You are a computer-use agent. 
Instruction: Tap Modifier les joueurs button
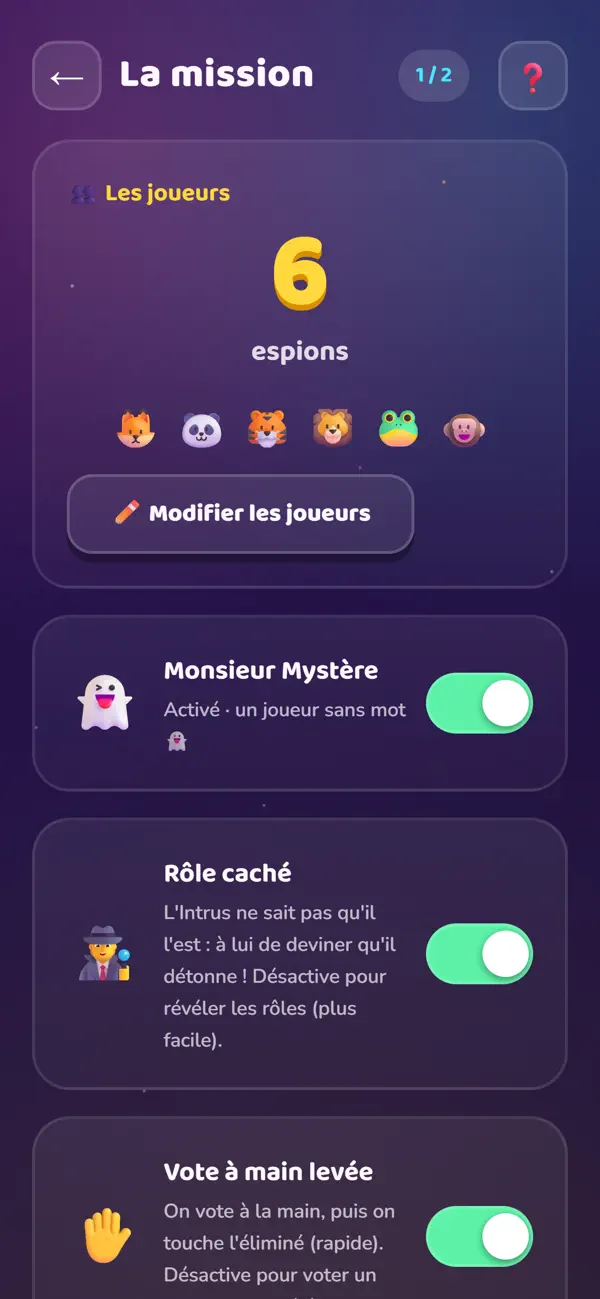tap(240, 514)
